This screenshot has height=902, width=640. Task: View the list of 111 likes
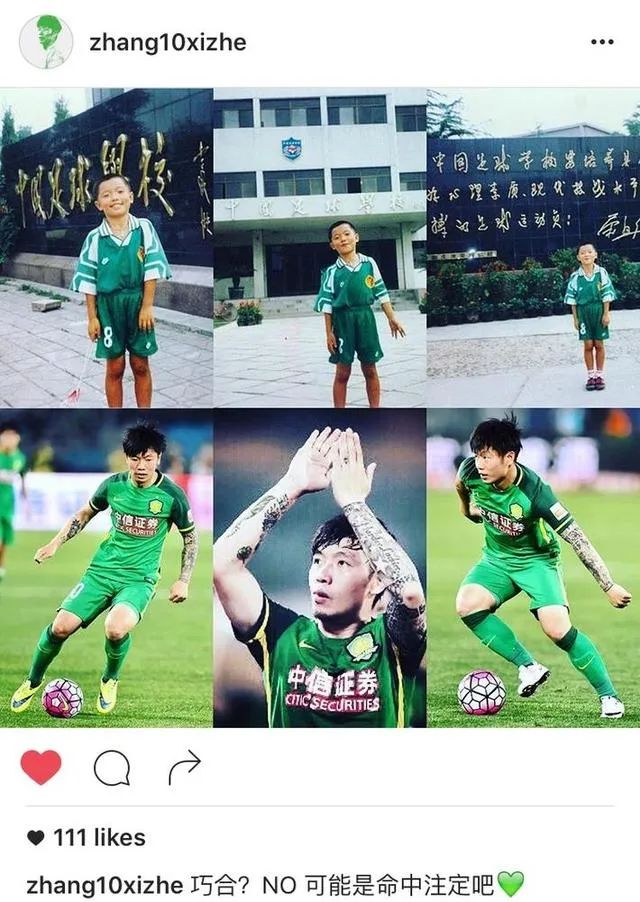[87, 838]
